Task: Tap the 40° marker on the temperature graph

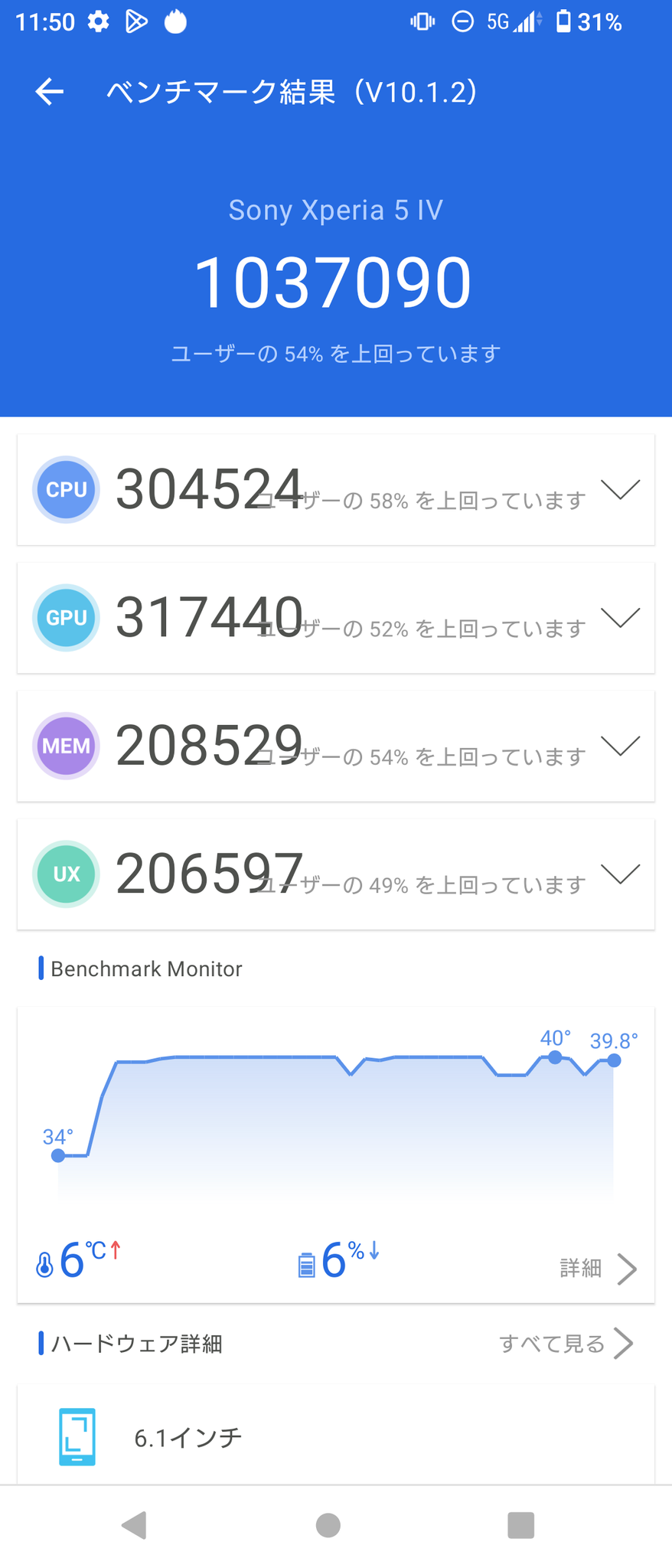Action: (x=553, y=1057)
